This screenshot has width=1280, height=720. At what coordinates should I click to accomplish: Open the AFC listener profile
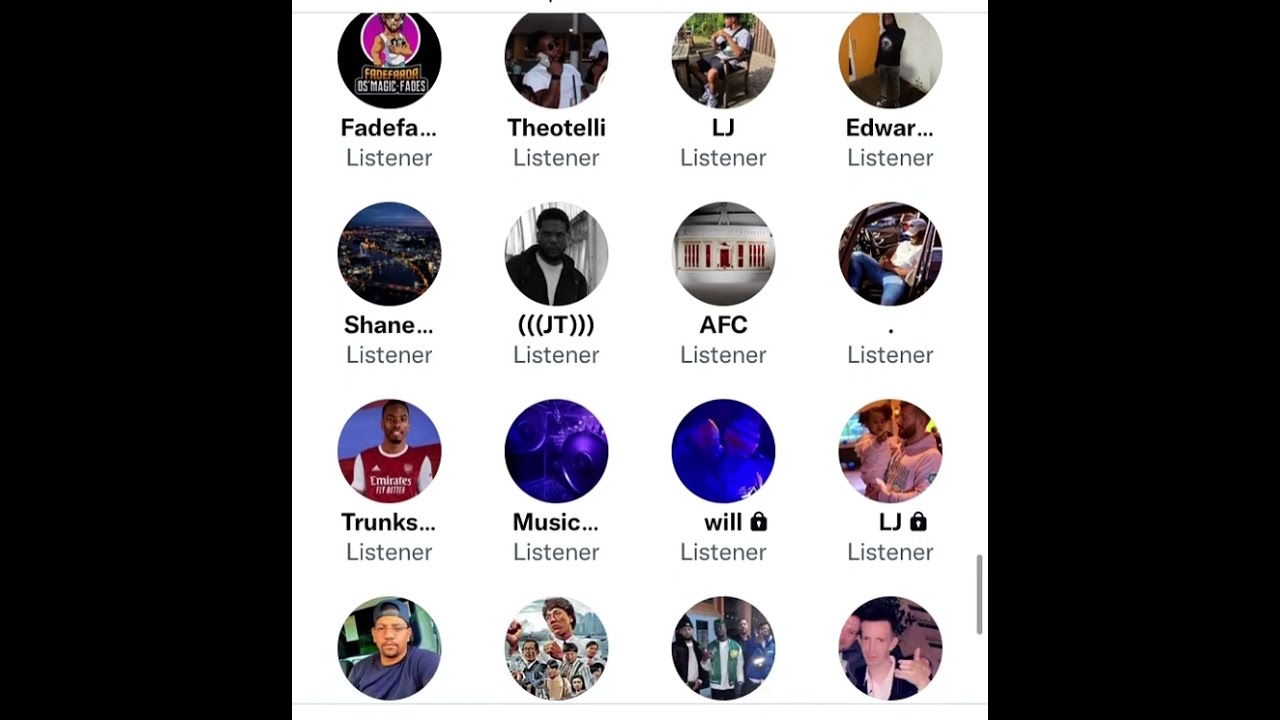pyautogui.click(x=723, y=254)
